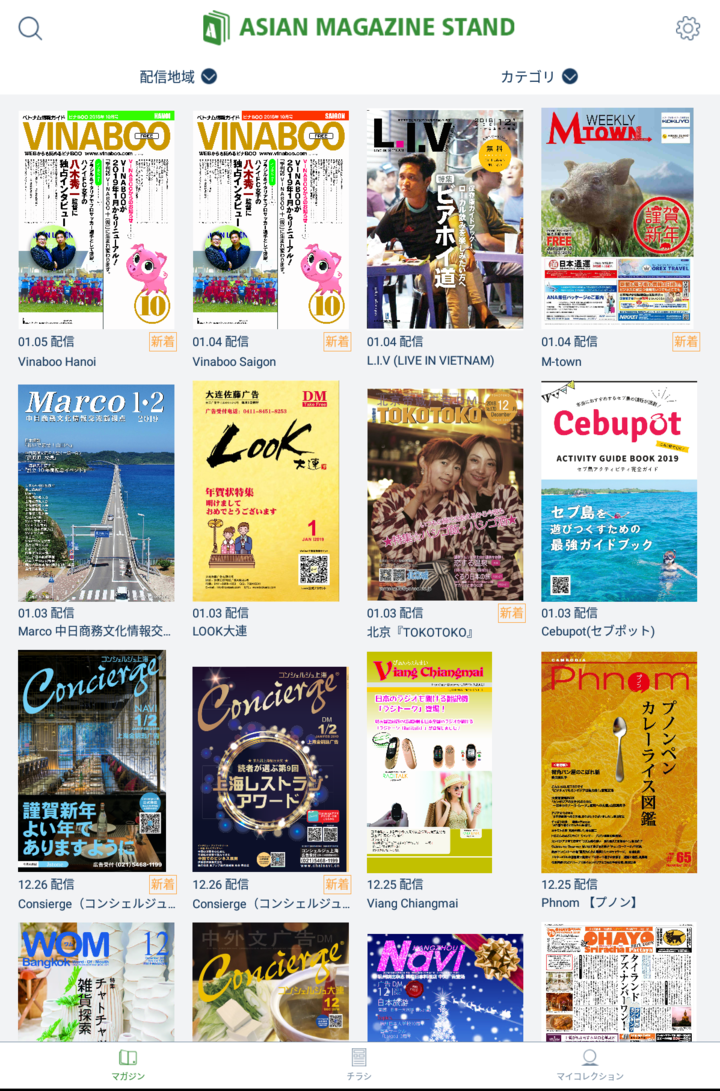Viewport: 720px width, 1091px height.
Task: Open the Navi magazine cover
Action: point(445,987)
